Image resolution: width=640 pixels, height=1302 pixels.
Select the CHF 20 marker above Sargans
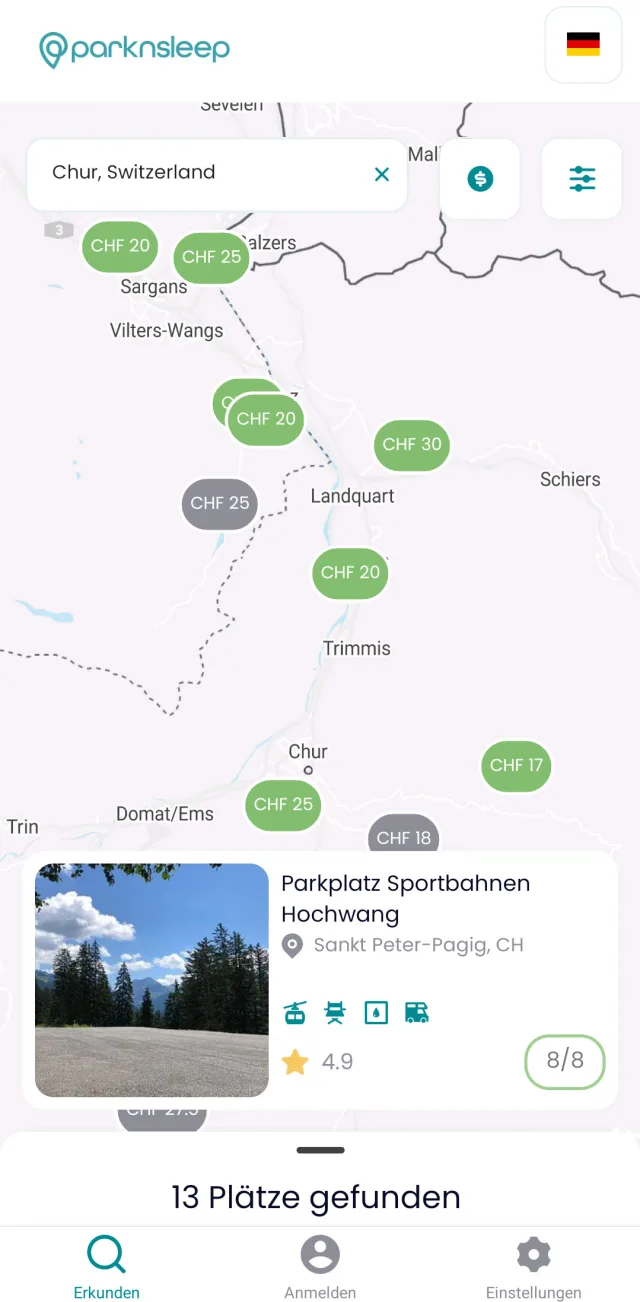[120, 246]
